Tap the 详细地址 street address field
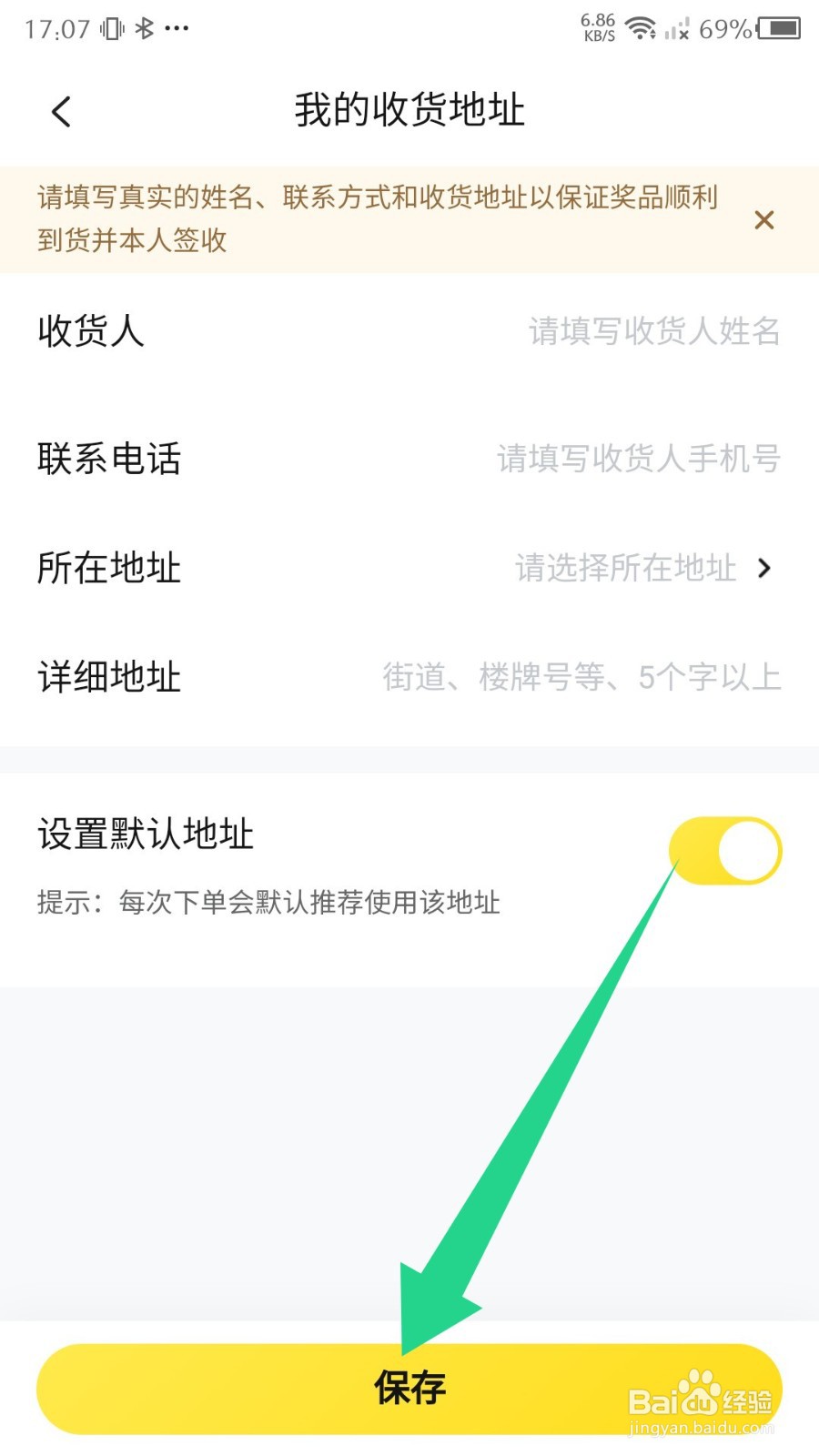 [582, 678]
